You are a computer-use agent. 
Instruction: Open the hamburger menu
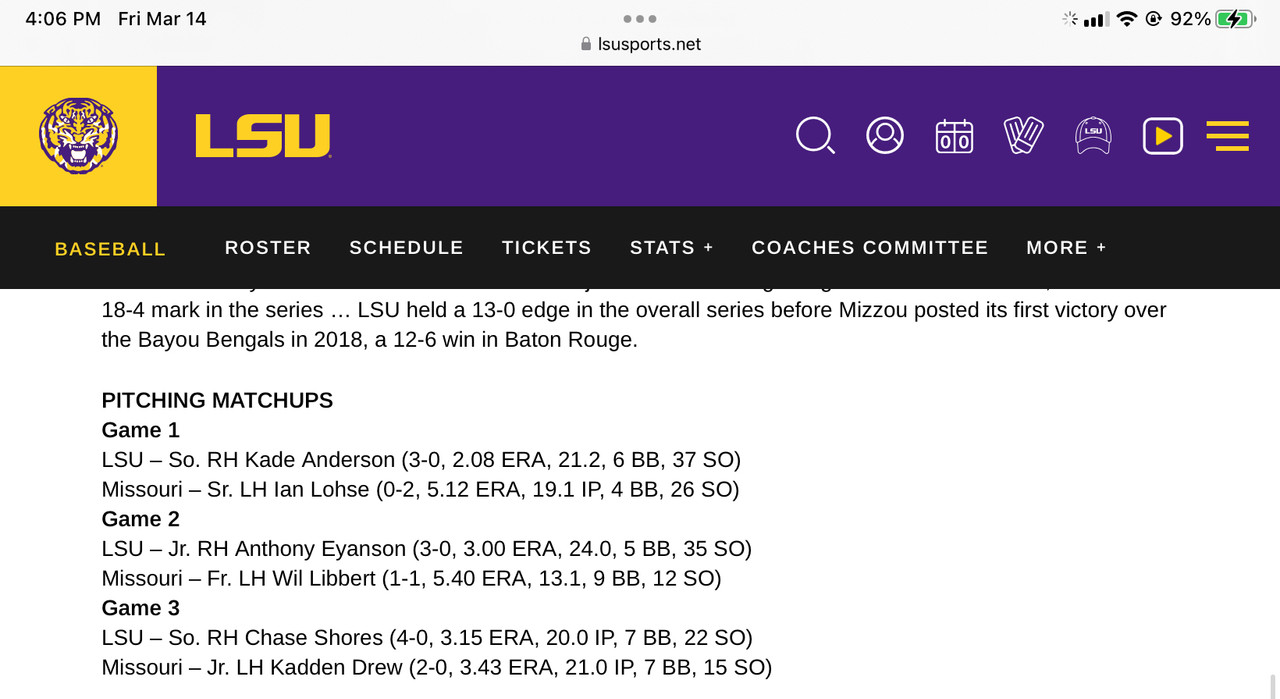[1227, 136]
